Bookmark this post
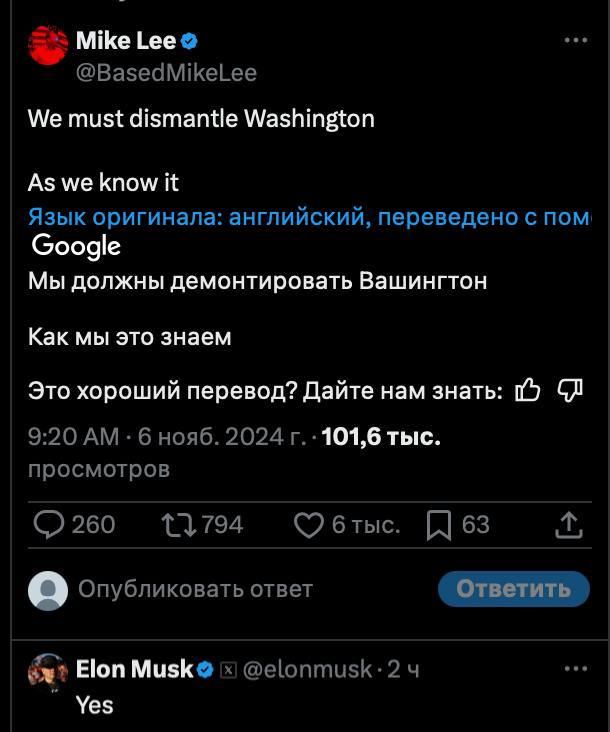Screen dimensions: 610x732 point(438,524)
